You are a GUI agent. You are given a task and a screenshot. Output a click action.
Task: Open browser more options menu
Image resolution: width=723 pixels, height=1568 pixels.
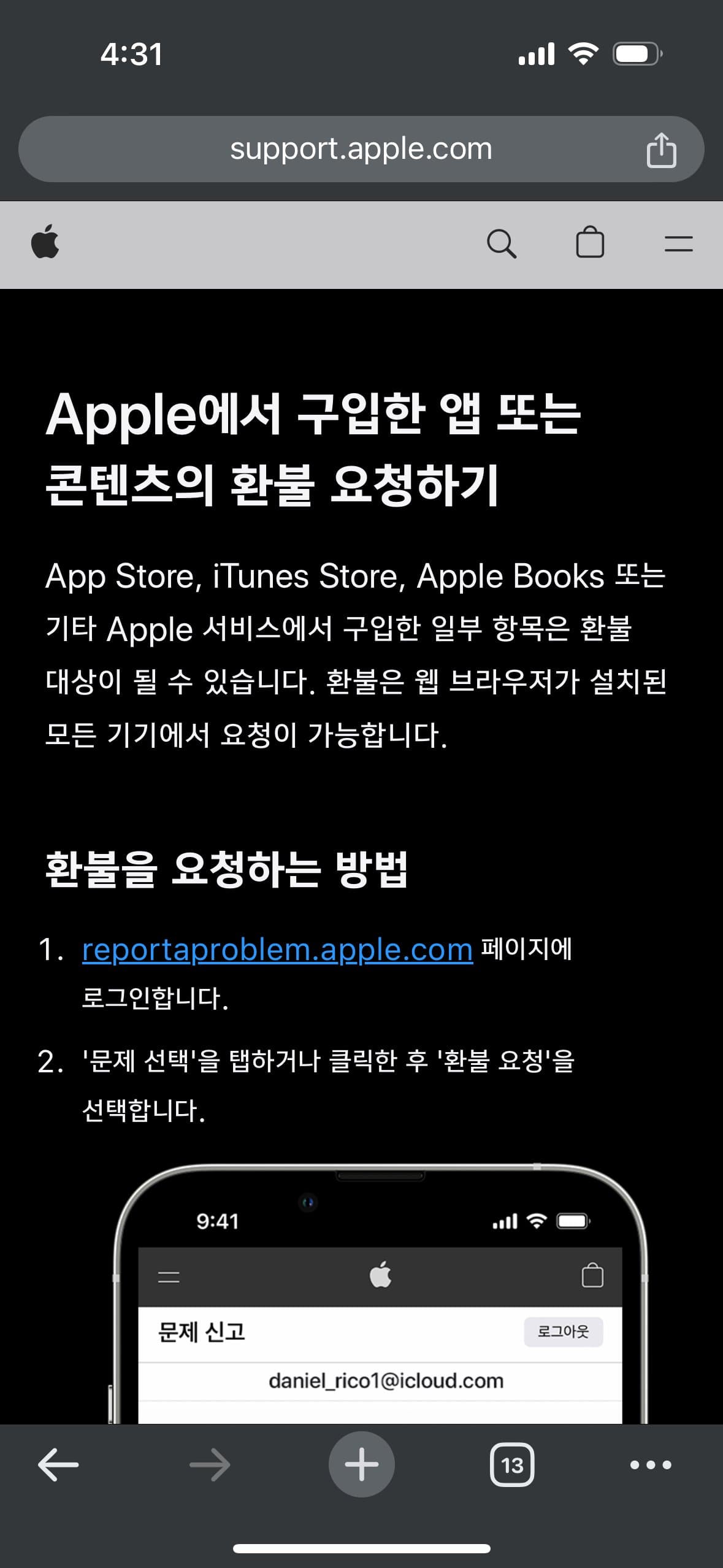[x=651, y=1465]
